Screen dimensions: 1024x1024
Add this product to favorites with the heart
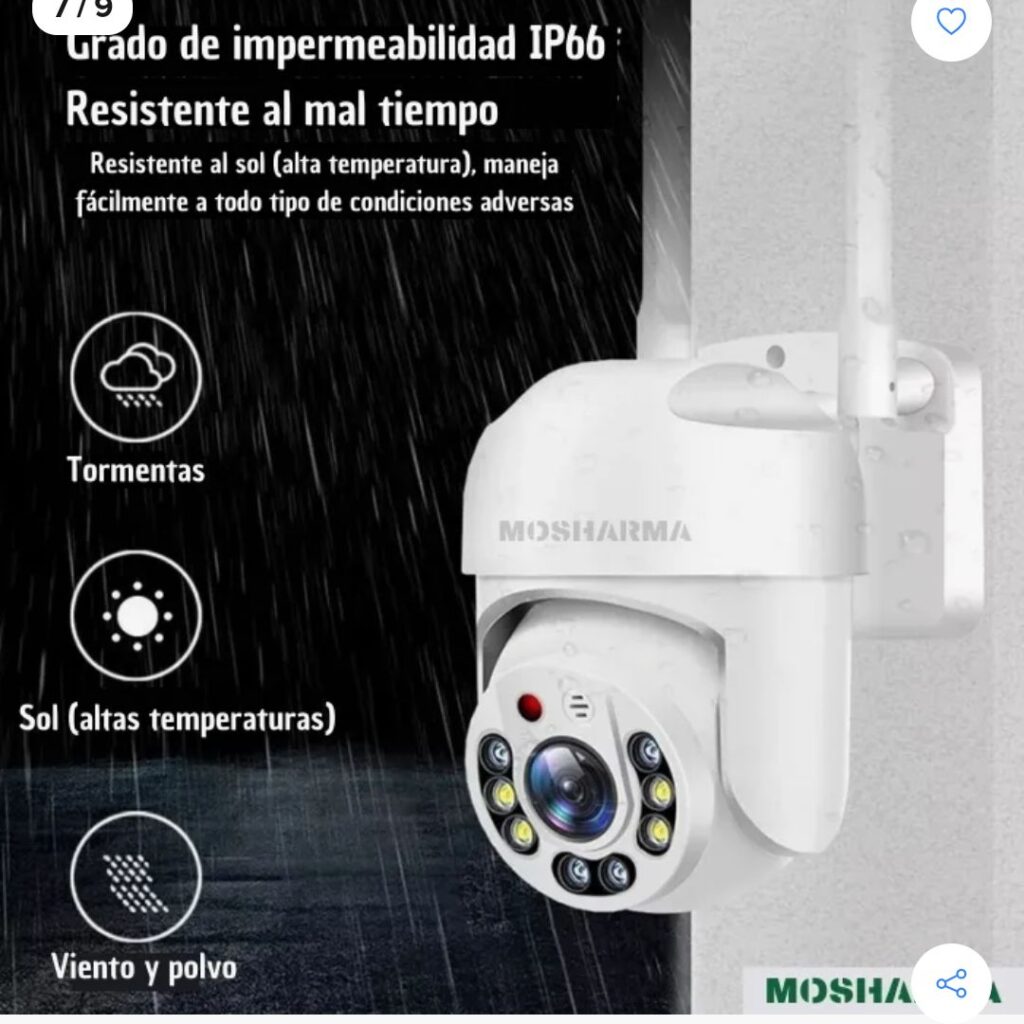951,22
